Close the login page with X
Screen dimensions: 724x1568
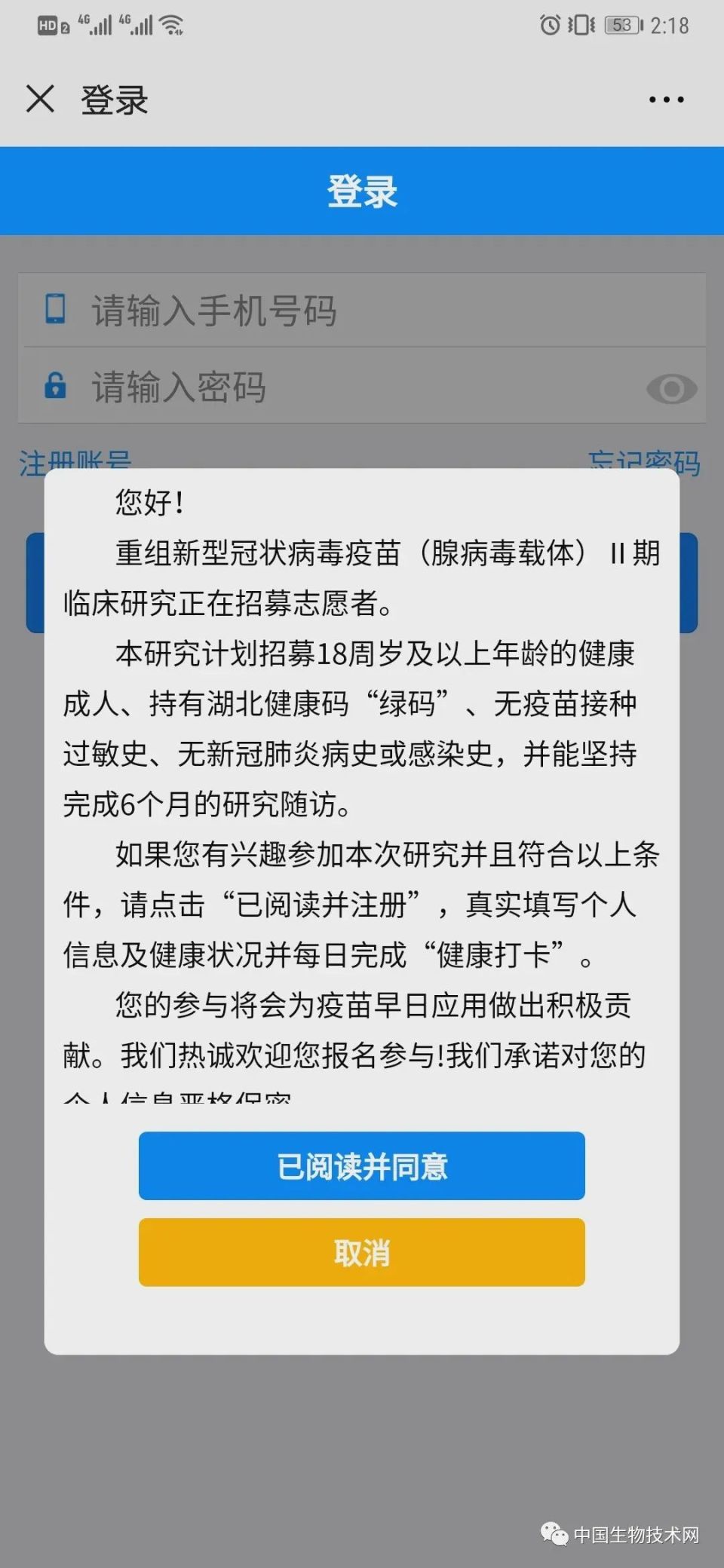pyautogui.click(x=40, y=99)
